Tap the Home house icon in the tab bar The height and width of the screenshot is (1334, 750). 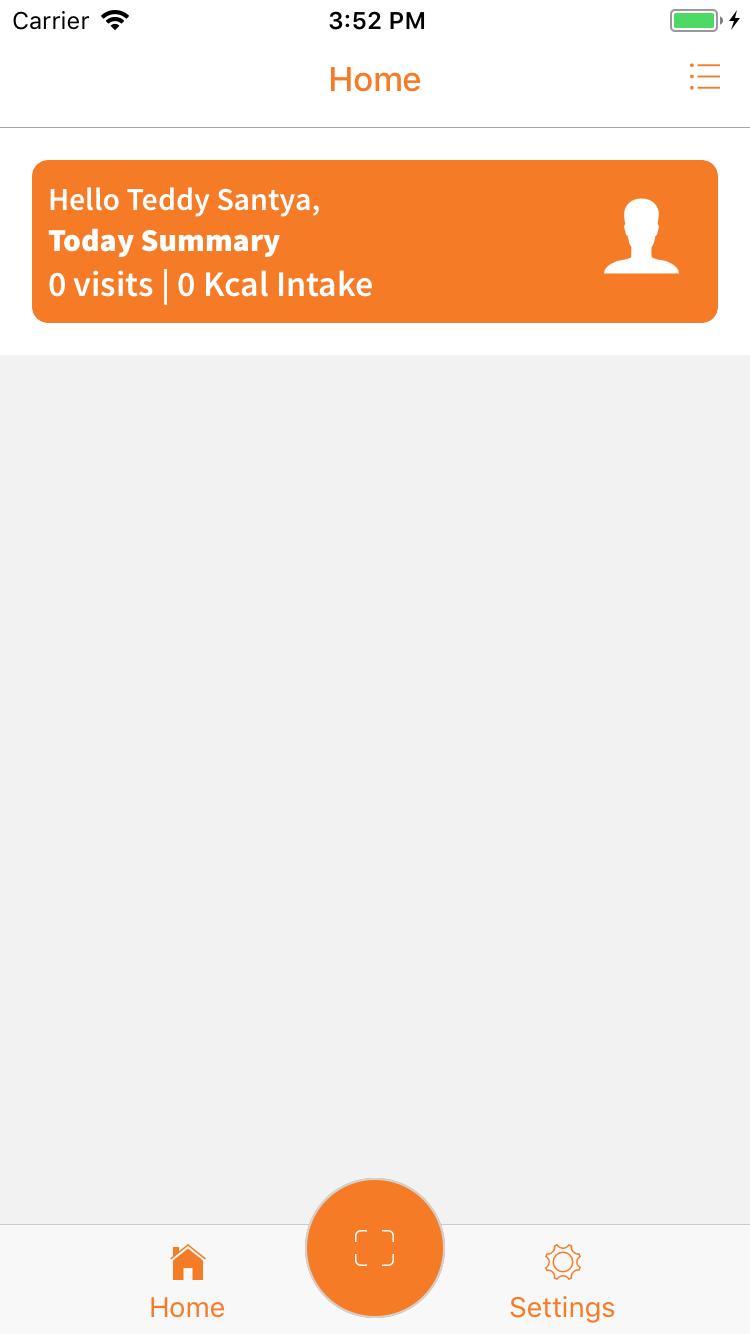(x=187, y=1262)
